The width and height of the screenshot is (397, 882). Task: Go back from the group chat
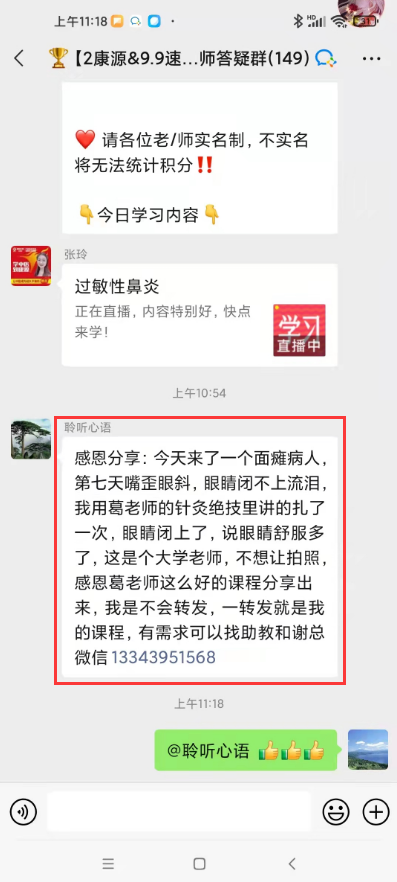[19, 58]
